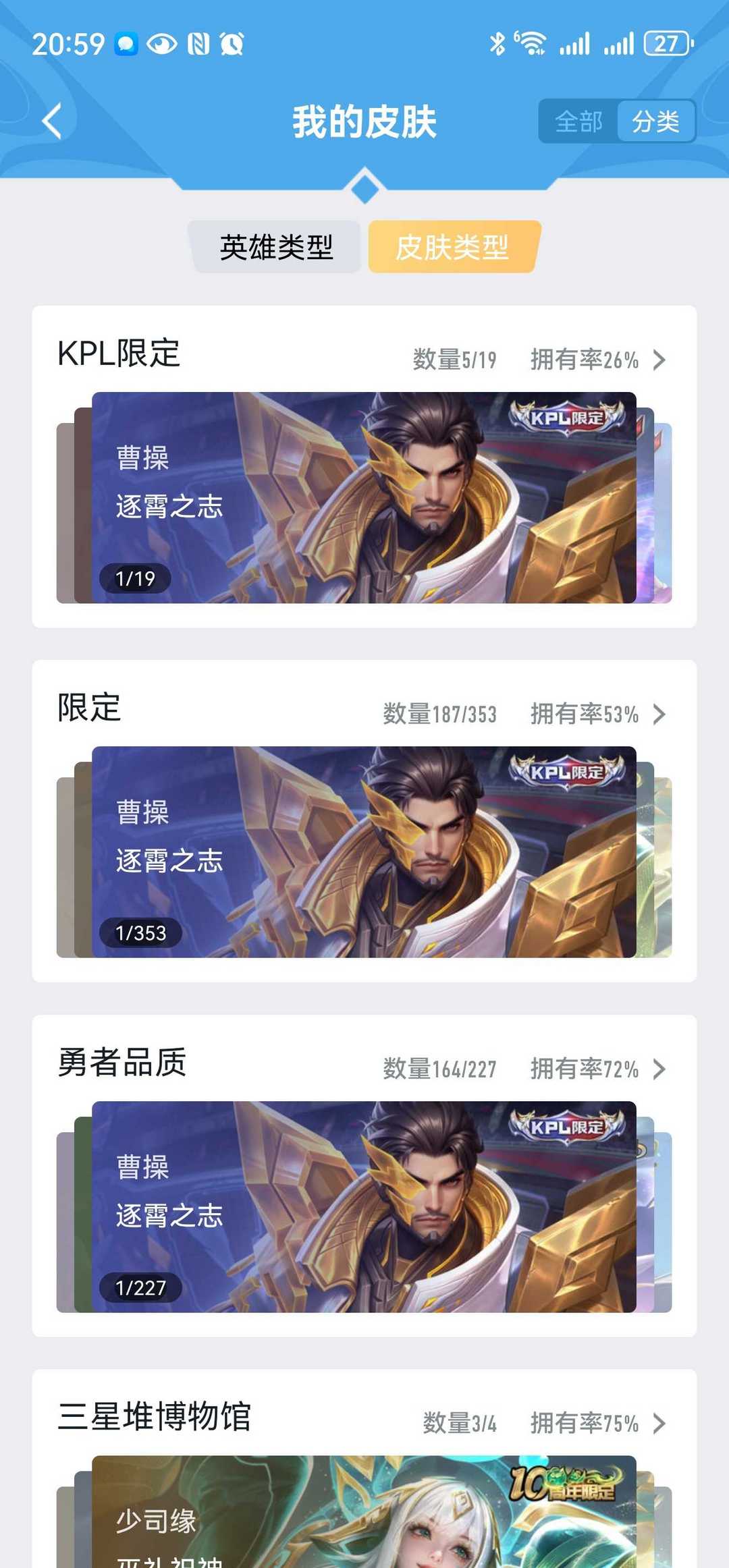The width and height of the screenshot is (729, 1568).
Task: Switch to 英雄类型 tab
Action: (x=276, y=247)
